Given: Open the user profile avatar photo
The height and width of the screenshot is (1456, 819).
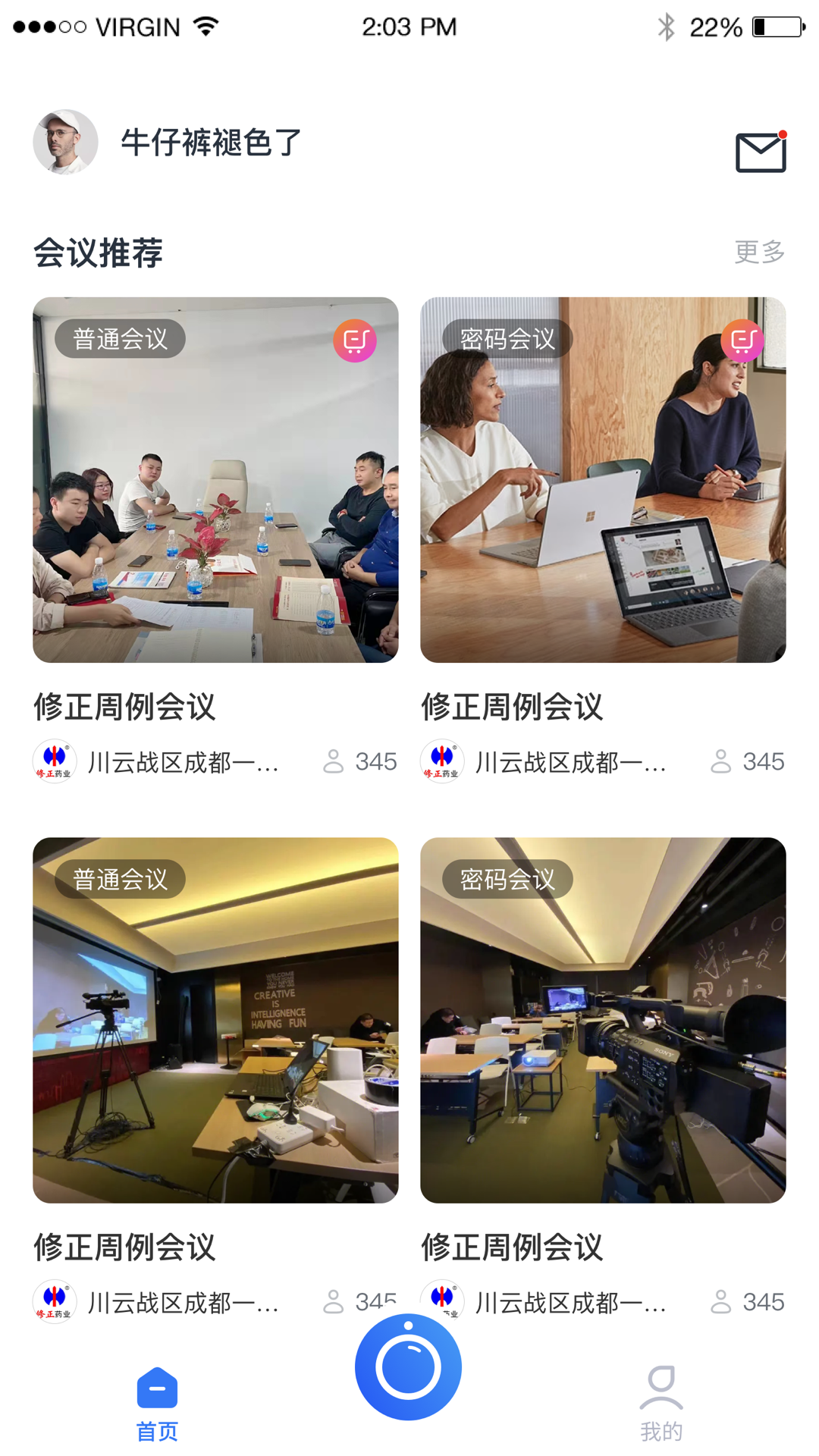Looking at the screenshot, I should pos(65,141).
